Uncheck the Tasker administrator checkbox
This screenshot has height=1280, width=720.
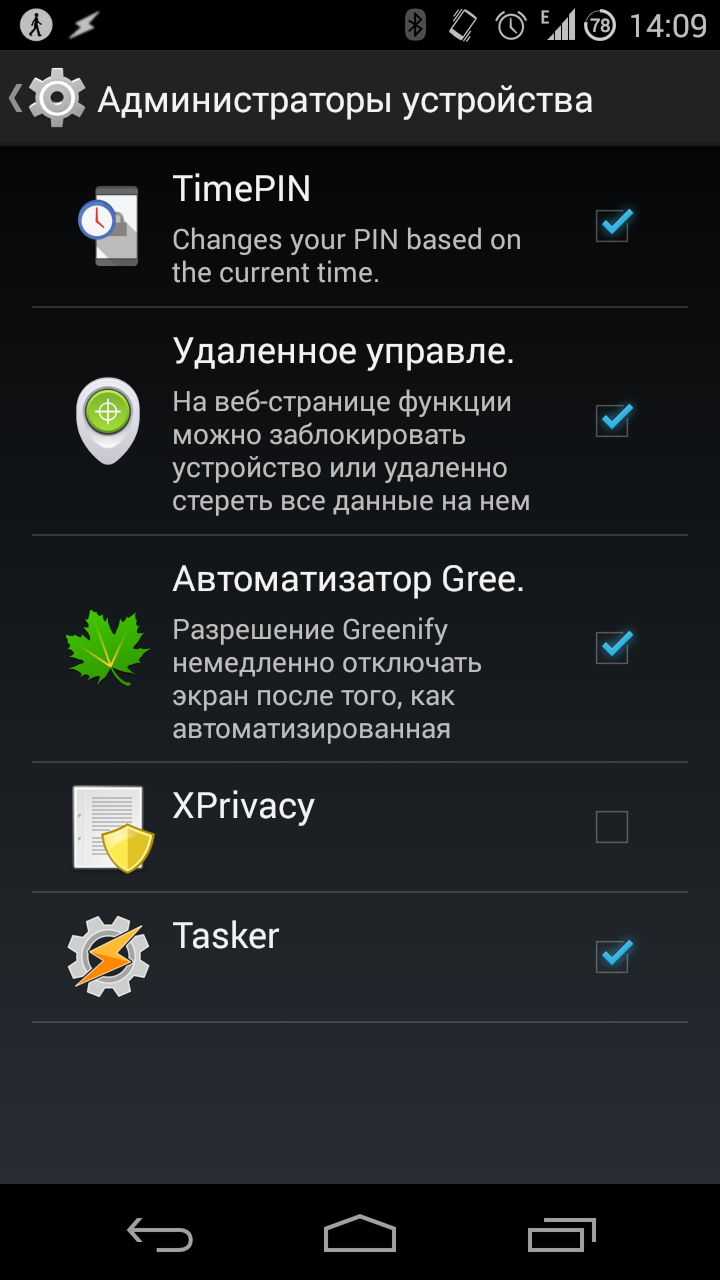[611, 957]
